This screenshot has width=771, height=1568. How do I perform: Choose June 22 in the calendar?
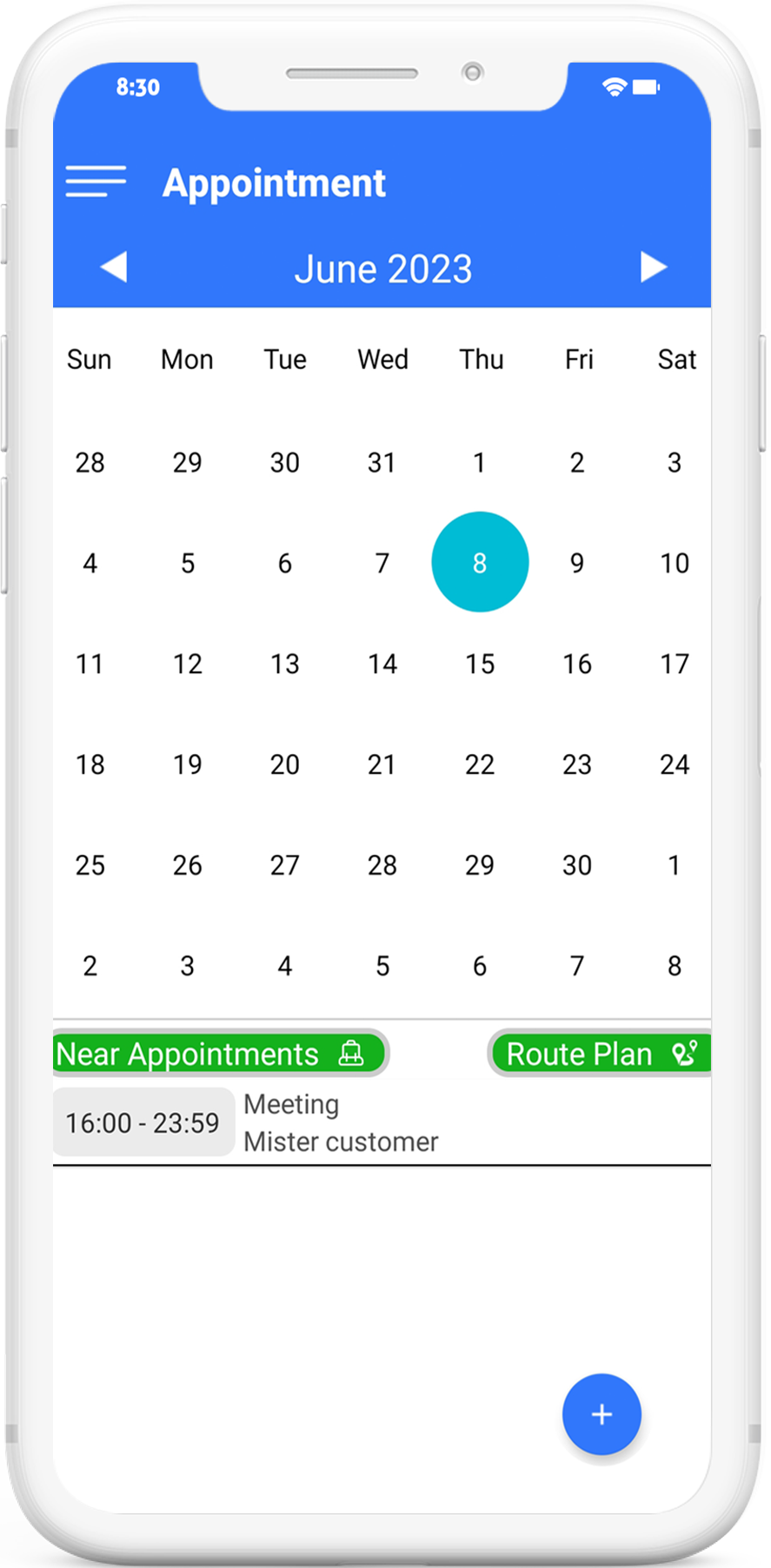[x=480, y=764]
